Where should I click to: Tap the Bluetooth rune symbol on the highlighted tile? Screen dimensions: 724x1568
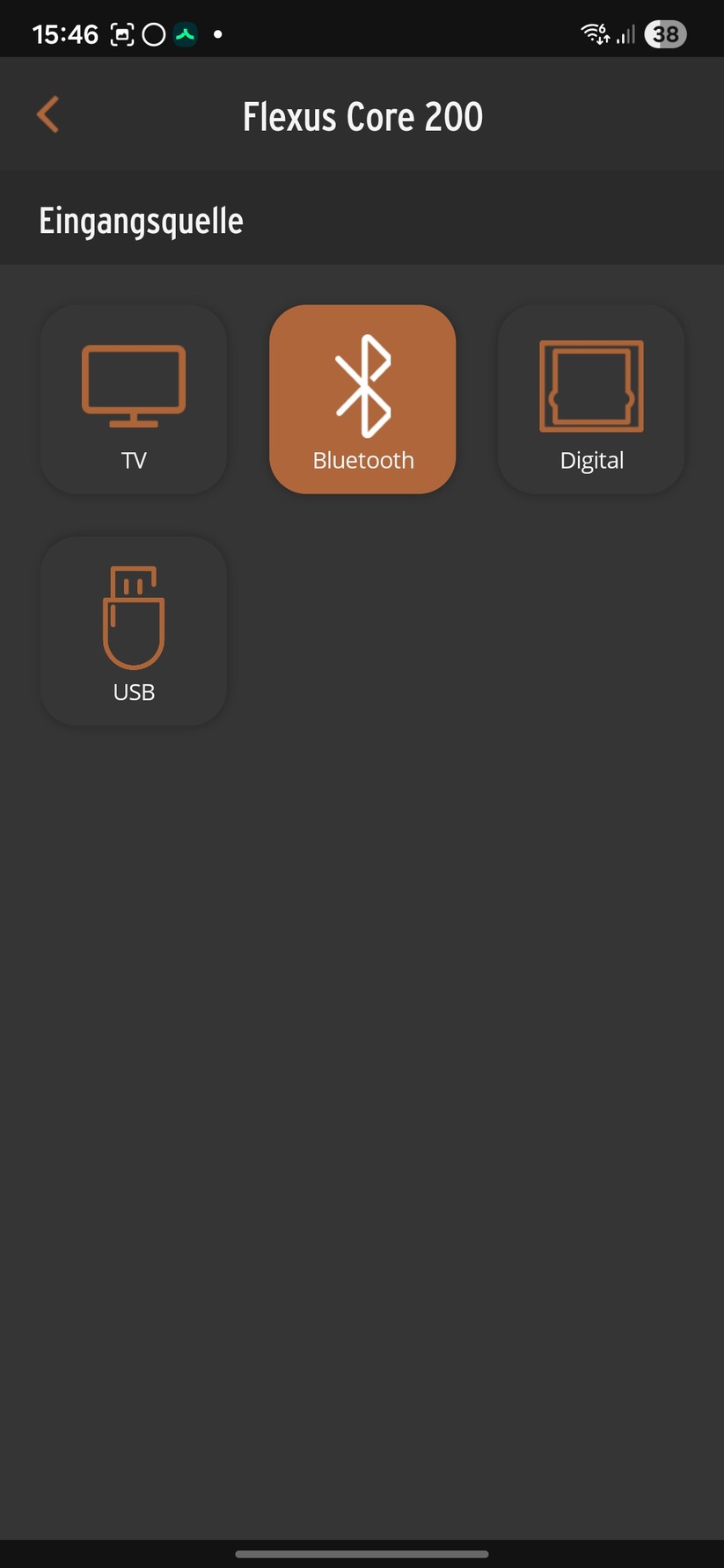[x=362, y=384]
